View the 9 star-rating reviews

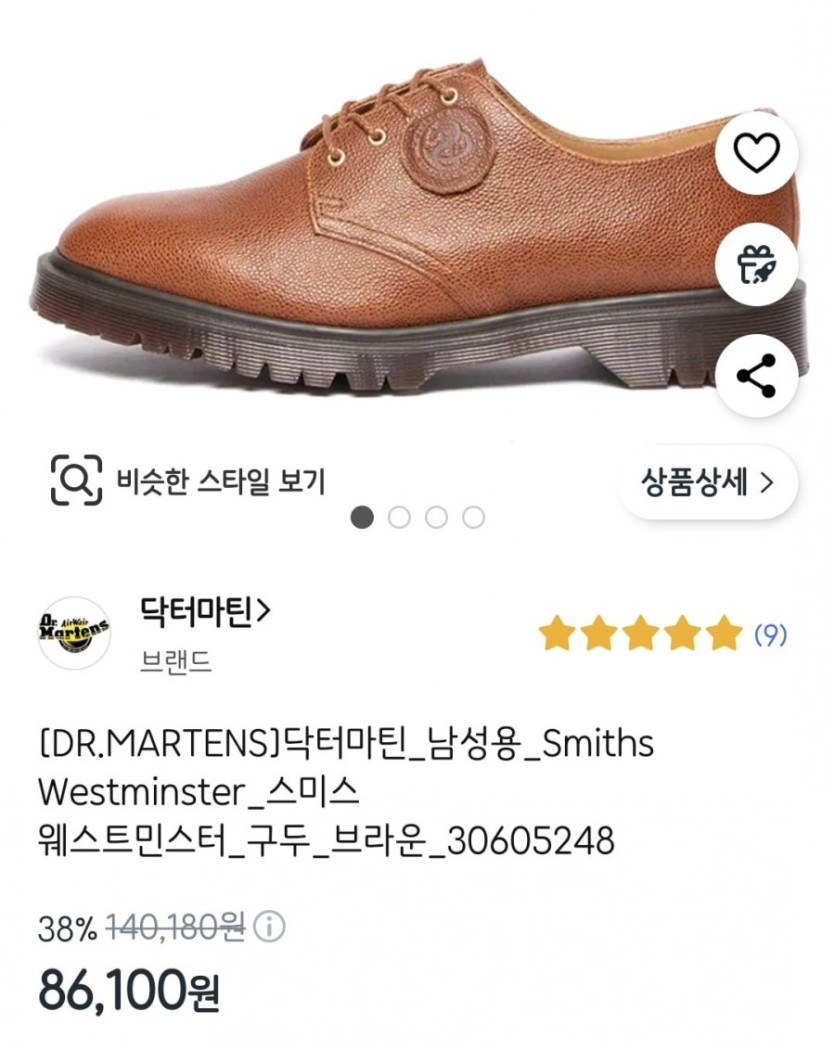point(662,634)
